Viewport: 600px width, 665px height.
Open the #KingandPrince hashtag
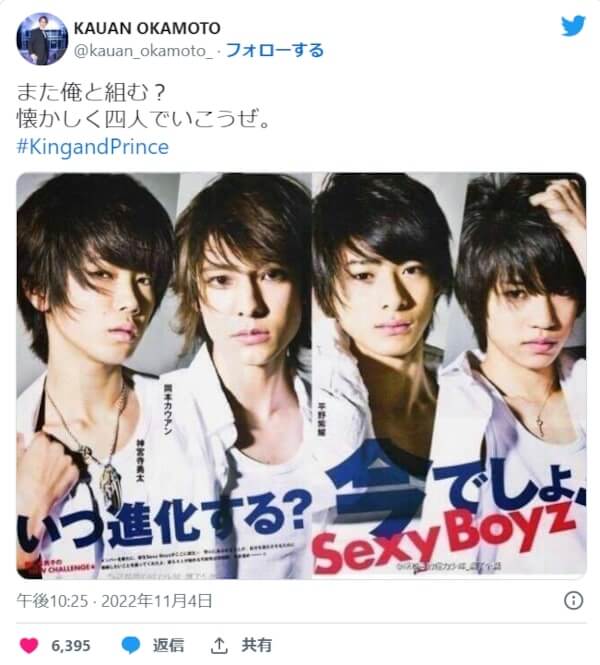[x=93, y=147]
